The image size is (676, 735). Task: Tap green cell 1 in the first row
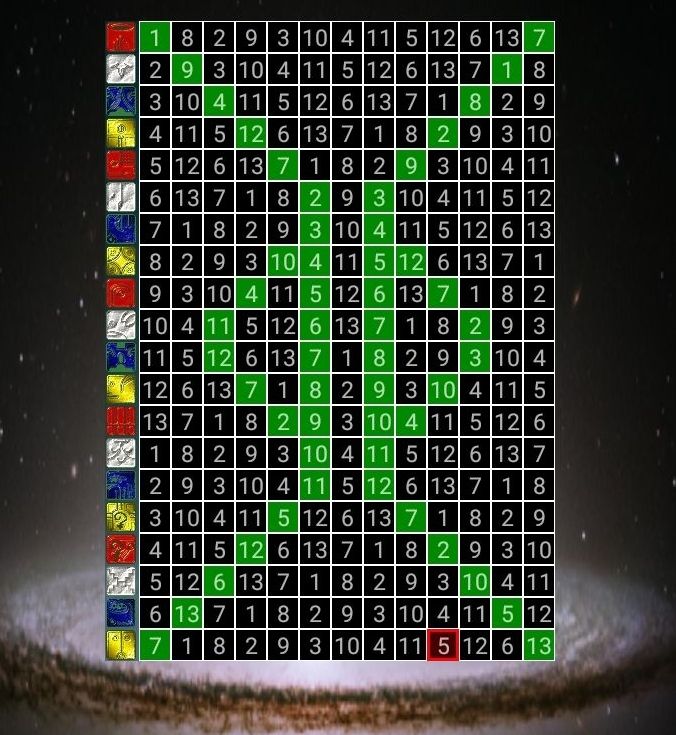(x=155, y=39)
